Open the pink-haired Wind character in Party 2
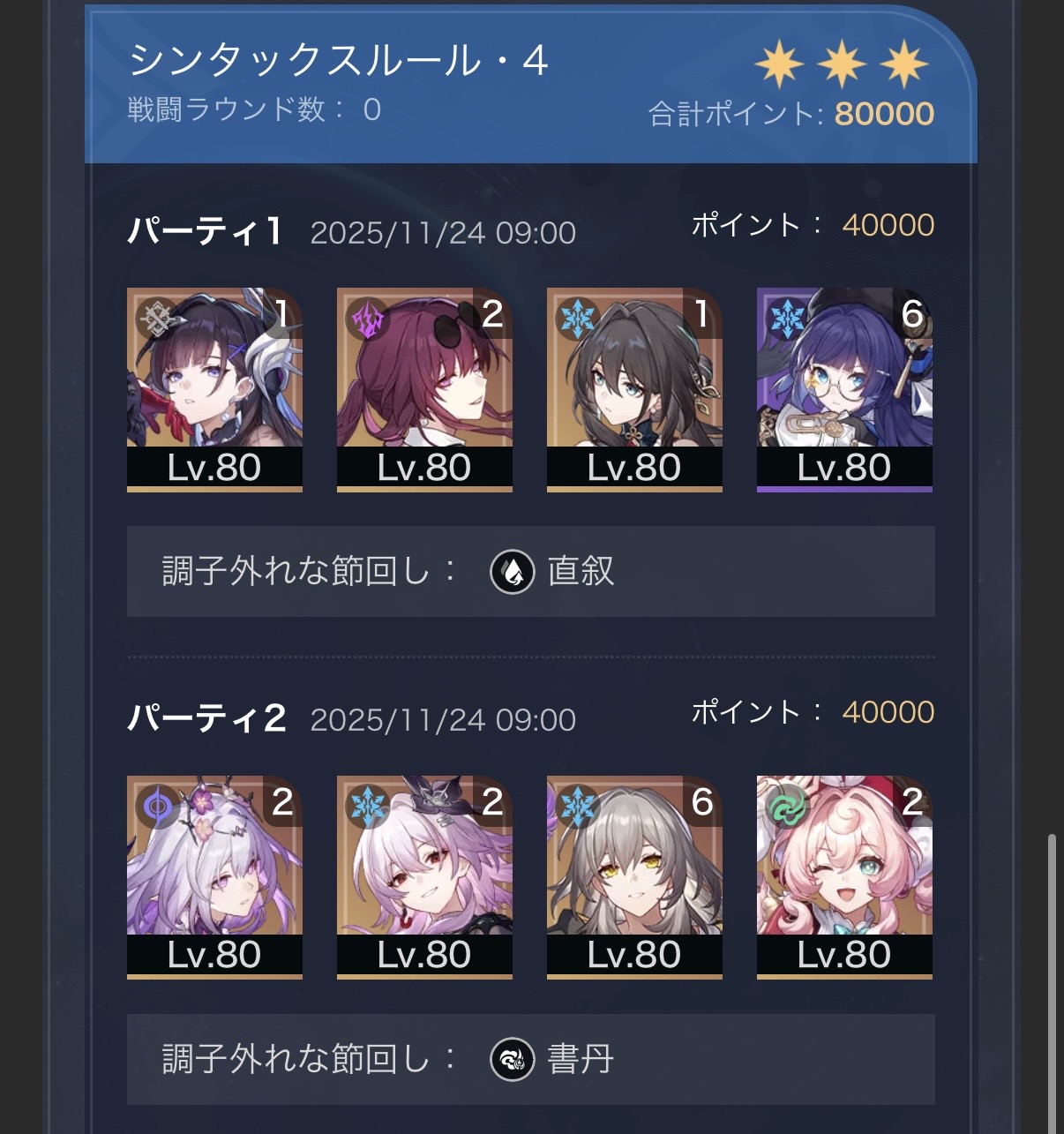The image size is (1064, 1134). (x=844, y=877)
